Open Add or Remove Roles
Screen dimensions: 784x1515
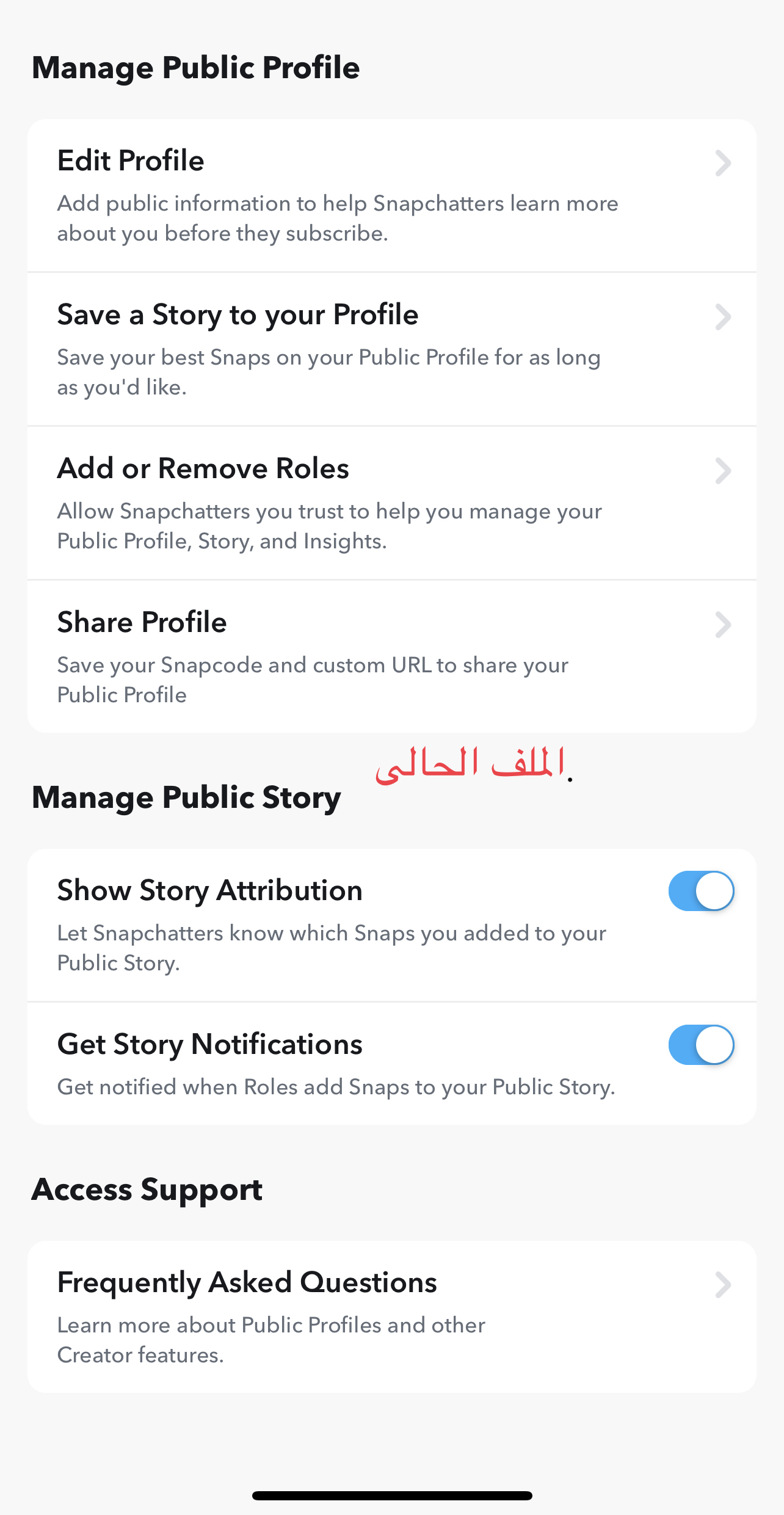(x=391, y=503)
